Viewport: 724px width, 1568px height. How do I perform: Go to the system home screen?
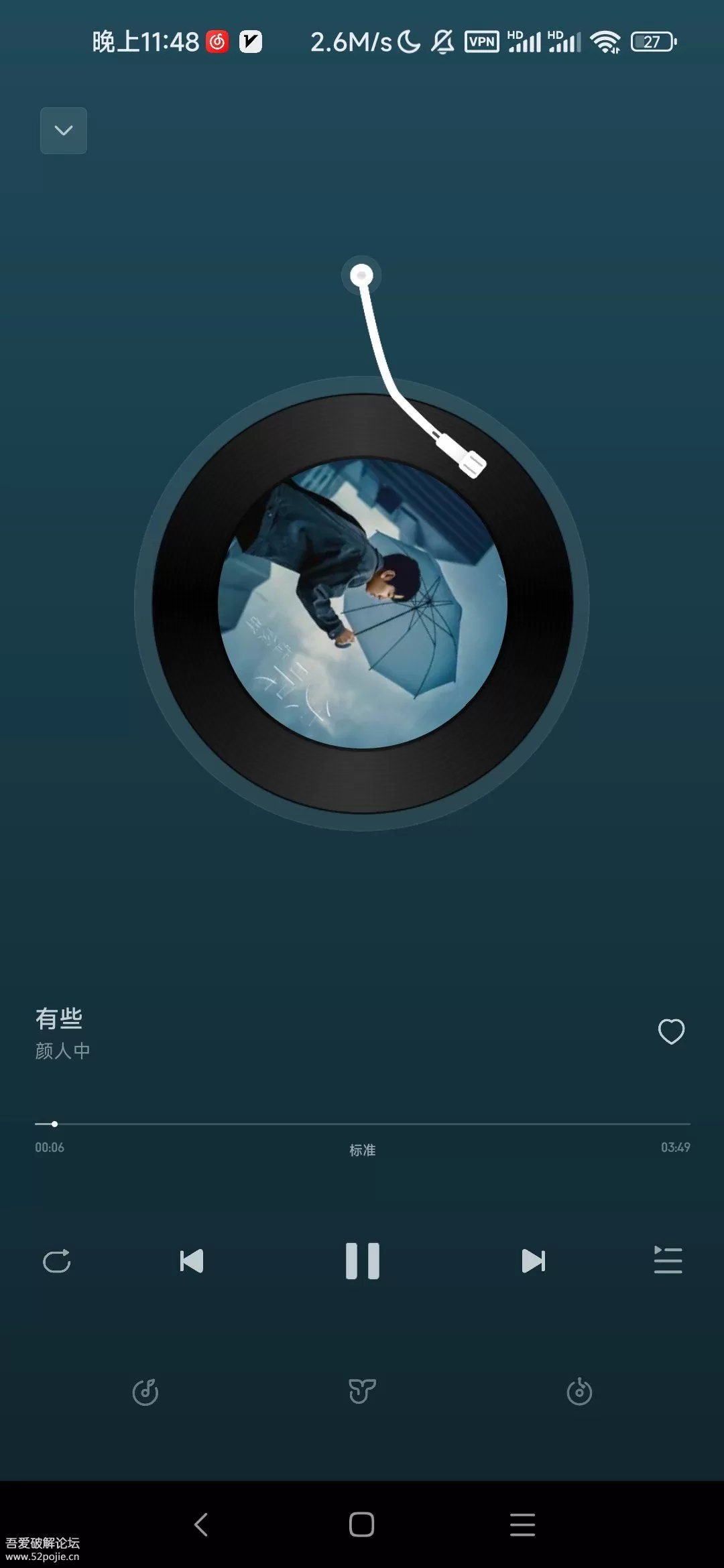pyautogui.click(x=361, y=1524)
